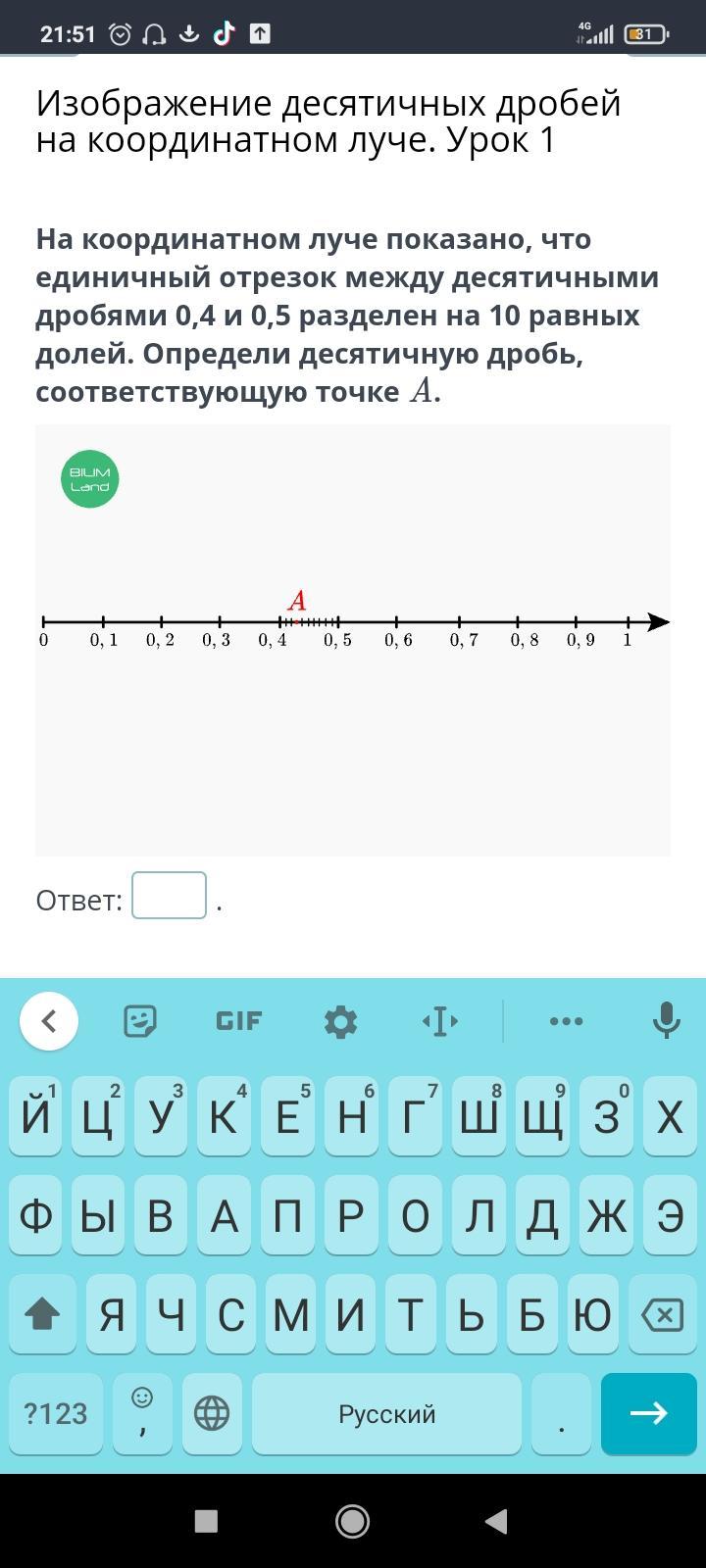Change keyboard language with the globe key
This screenshot has height=1568, width=706.
(x=212, y=1413)
